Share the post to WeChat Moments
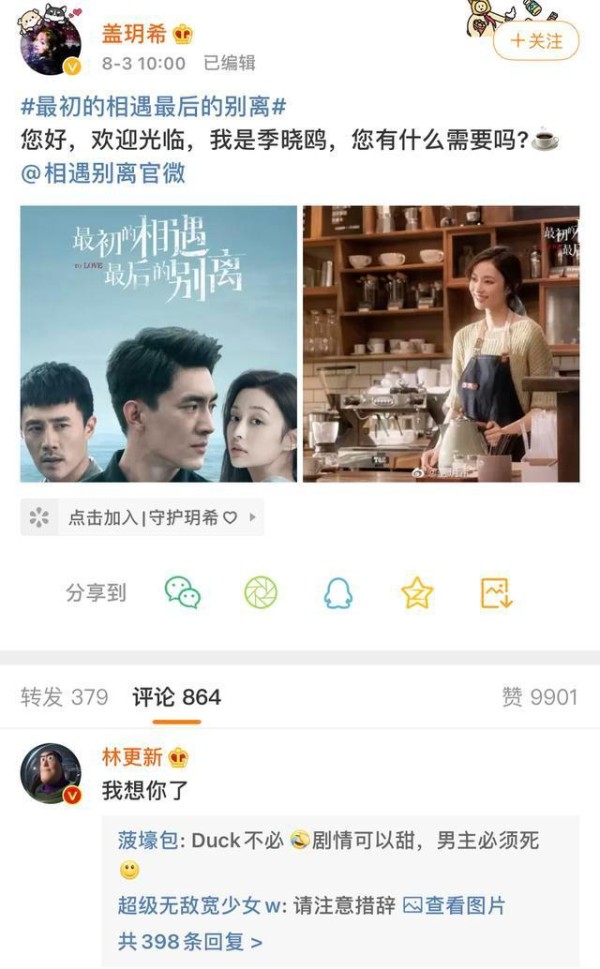 [261, 593]
